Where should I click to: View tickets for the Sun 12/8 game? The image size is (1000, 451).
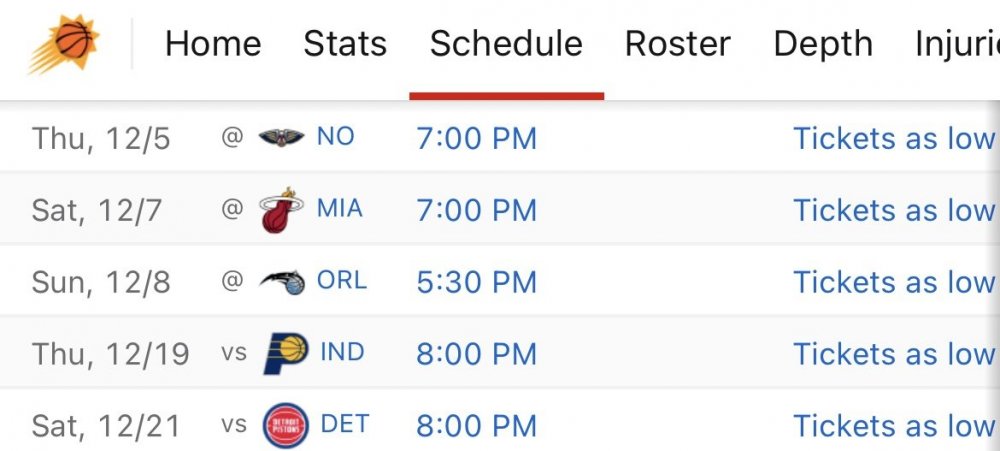point(894,282)
